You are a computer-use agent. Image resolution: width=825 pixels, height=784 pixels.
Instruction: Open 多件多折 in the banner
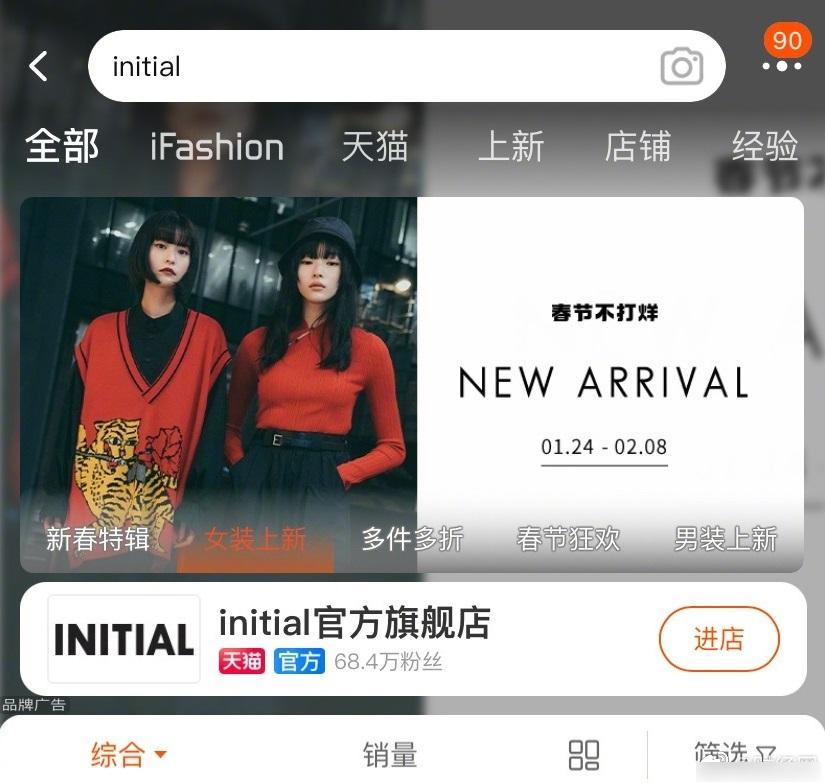pos(412,539)
